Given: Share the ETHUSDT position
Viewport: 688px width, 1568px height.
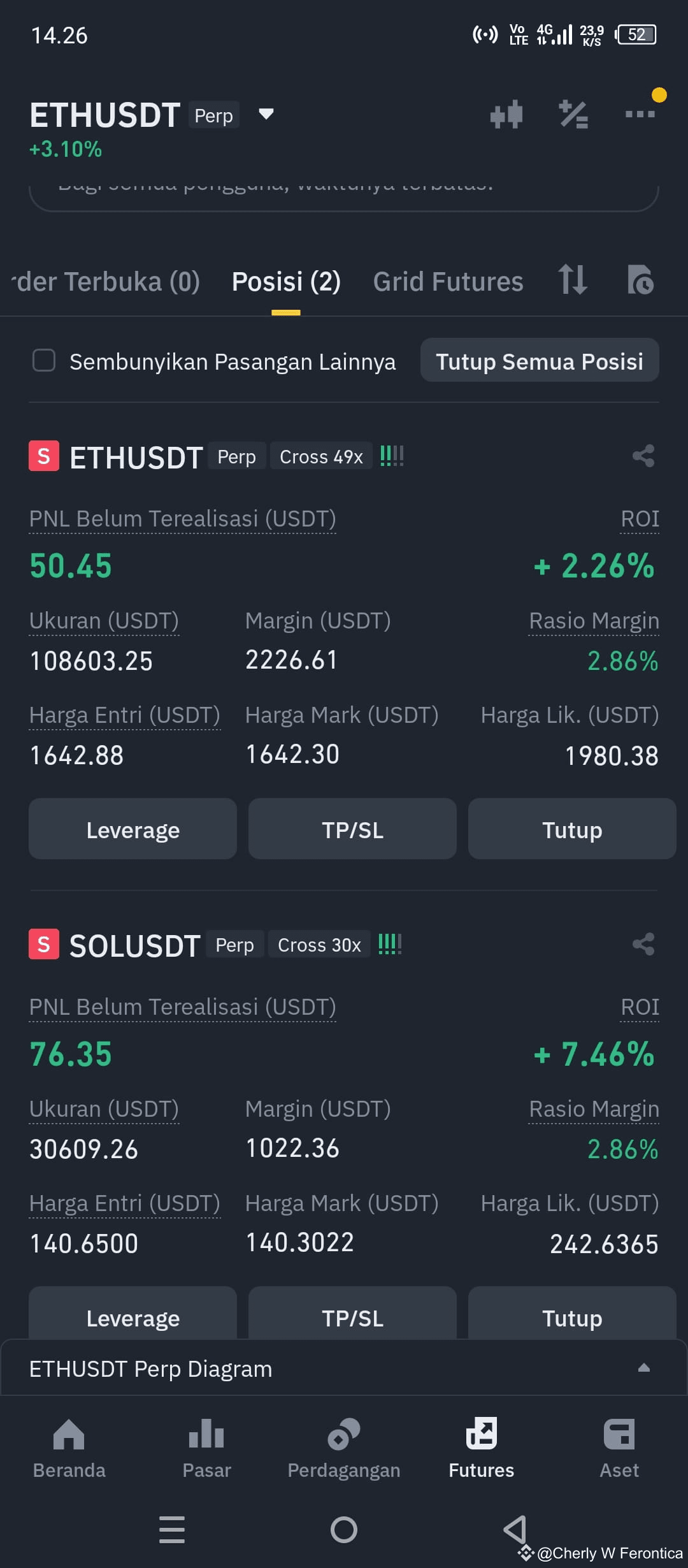Looking at the screenshot, I should [643, 456].
